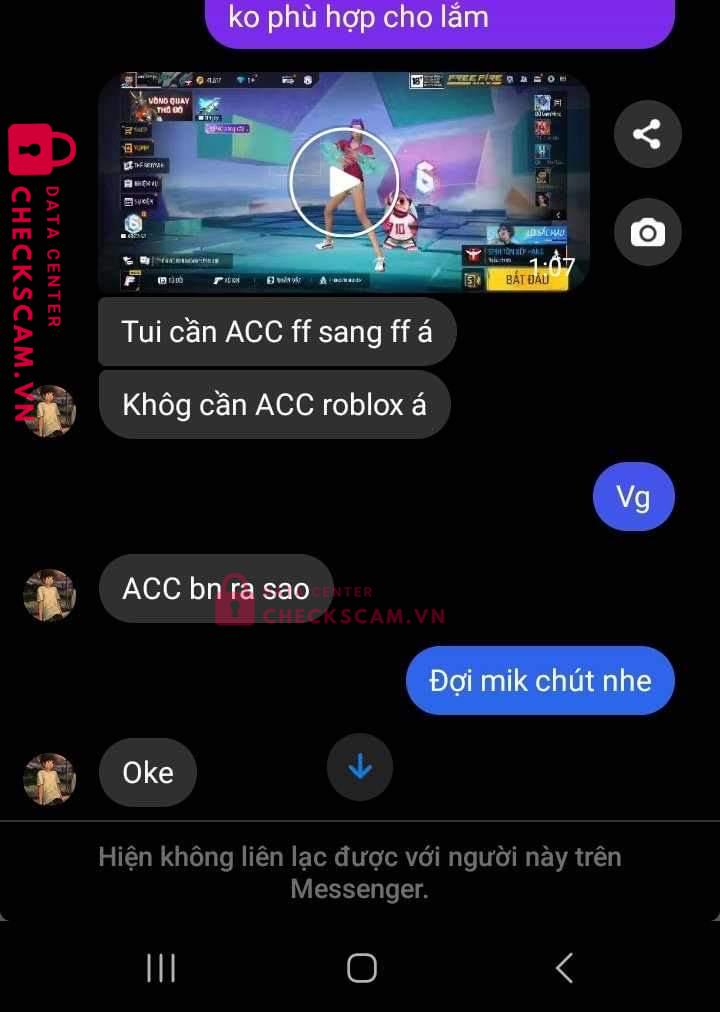The width and height of the screenshot is (720, 1012).
Task: Open sender's avatar next to "Oke"
Action: coord(49,779)
